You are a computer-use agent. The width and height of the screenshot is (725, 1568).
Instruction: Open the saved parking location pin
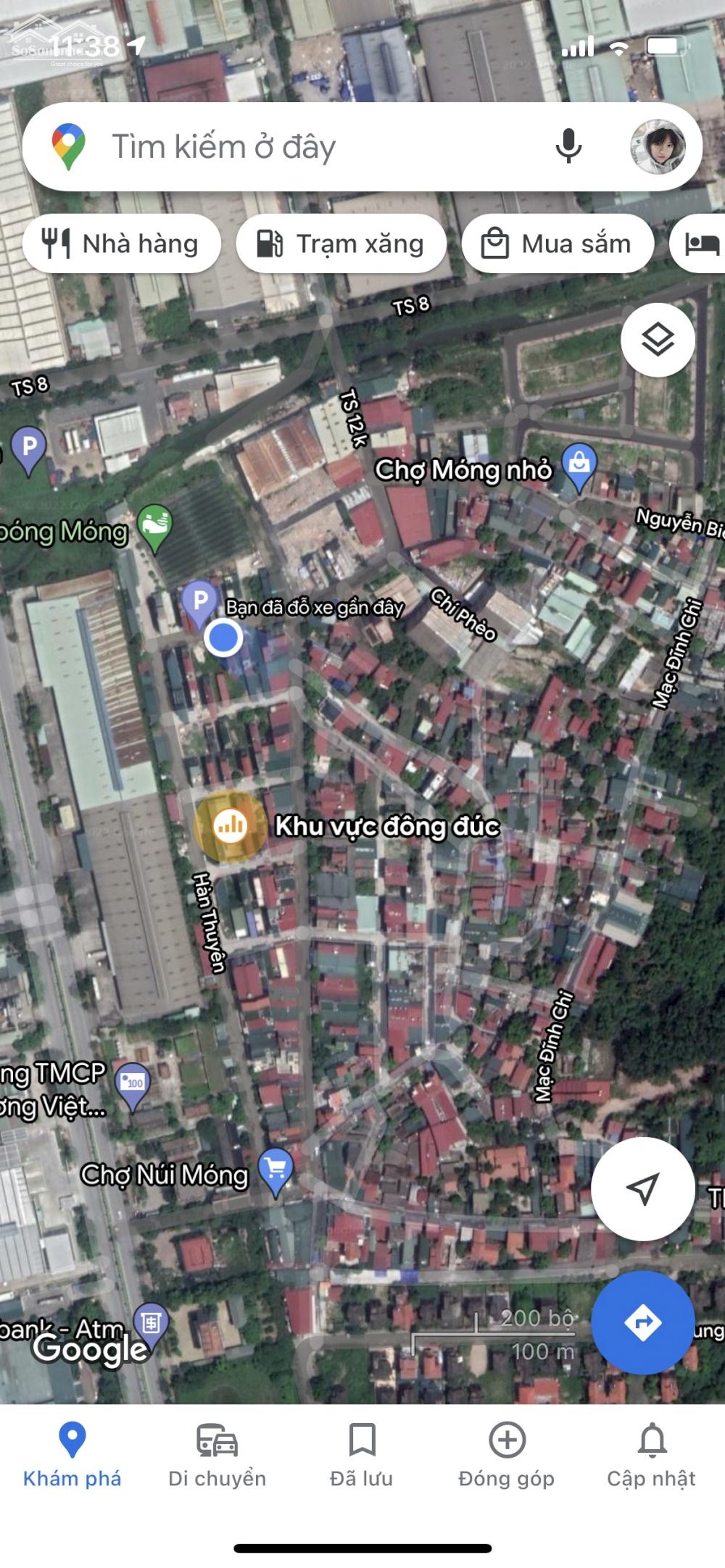(x=200, y=603)
